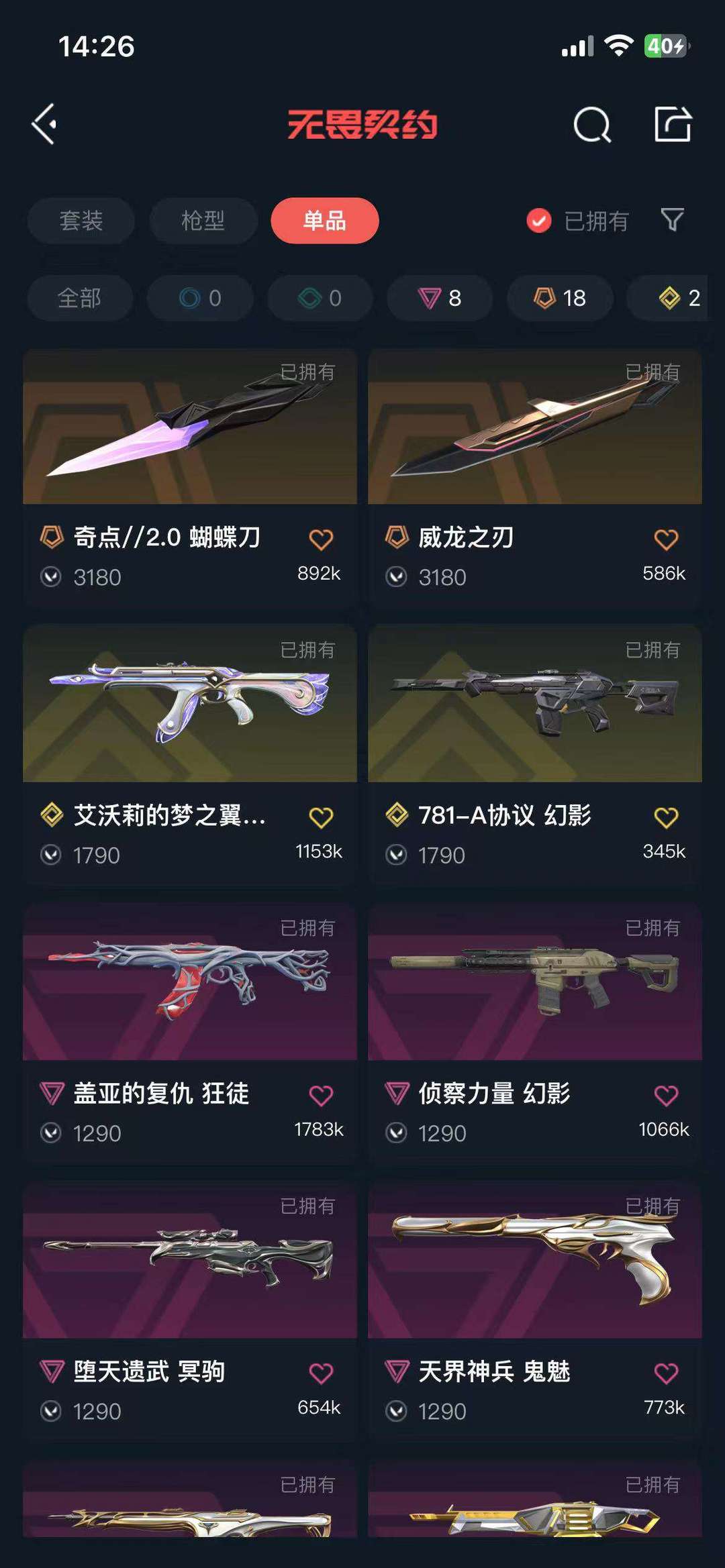This screenshot has height=1568, width=725.
Task: Uncheck the 已拥有 checkbox
Action: click(539, 221)
